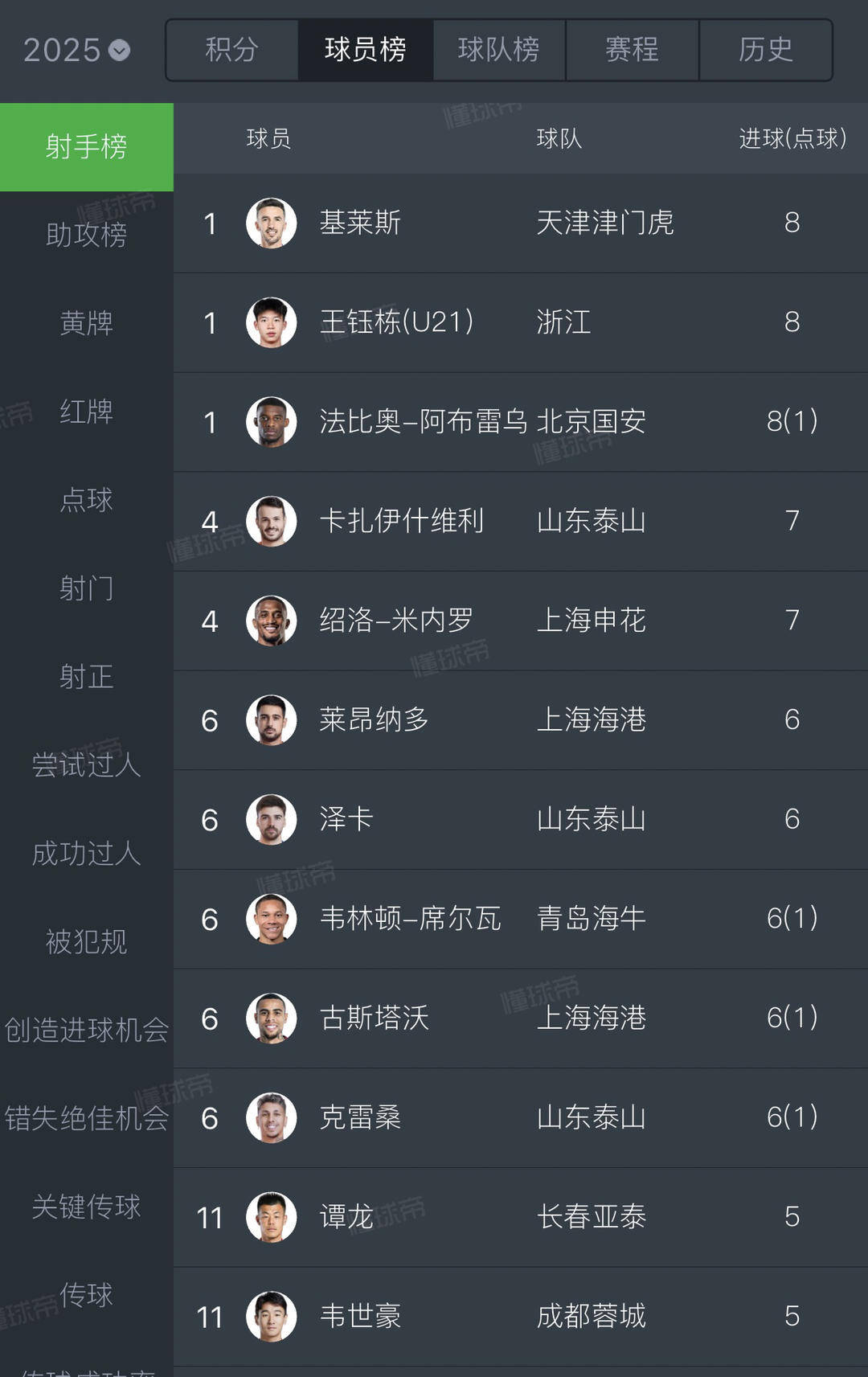Viewport: 868px width, 1377px height.
Task: Open the 关键传球 key passes ranking
Action: pyautogui.click(x=86, y=1207)
